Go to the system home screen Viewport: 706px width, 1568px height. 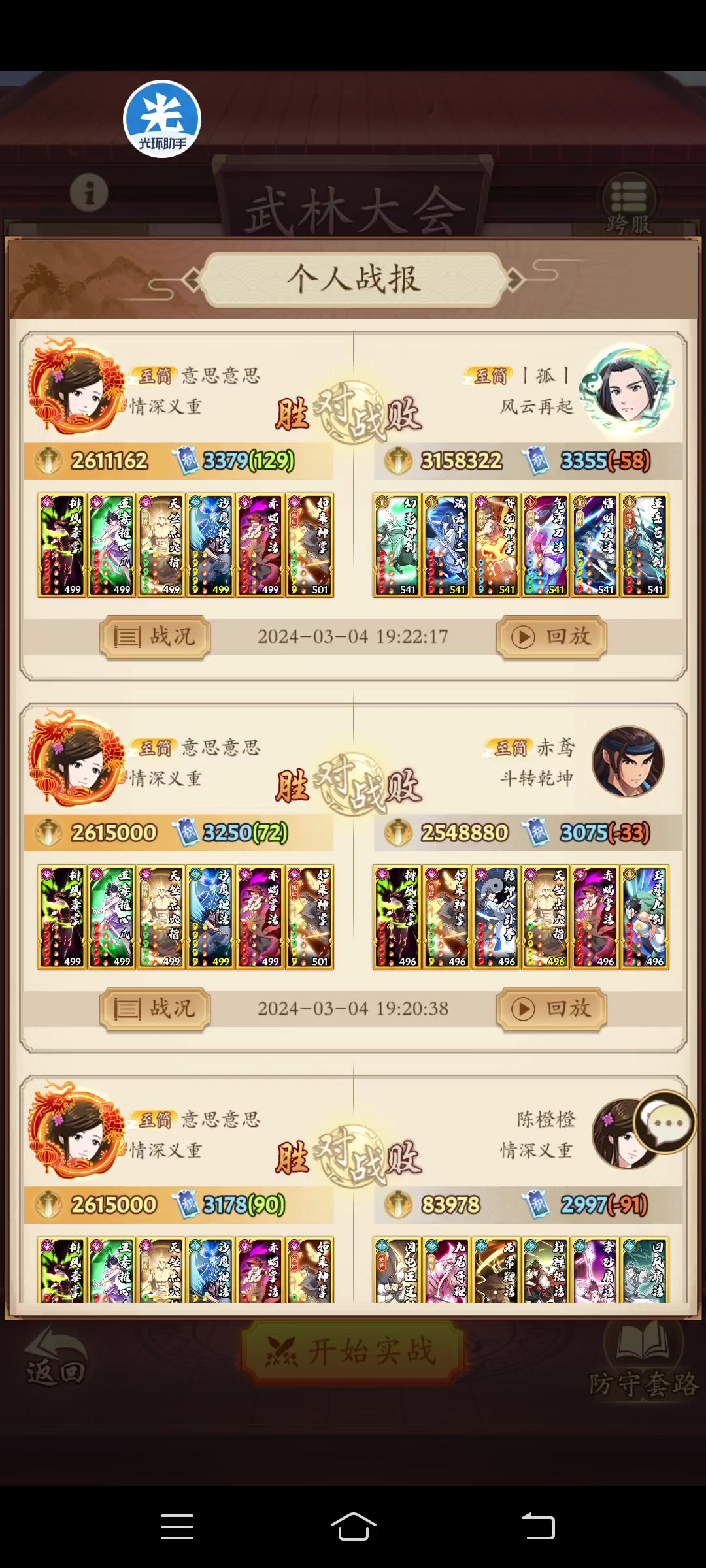click(x=353, y=1527)
